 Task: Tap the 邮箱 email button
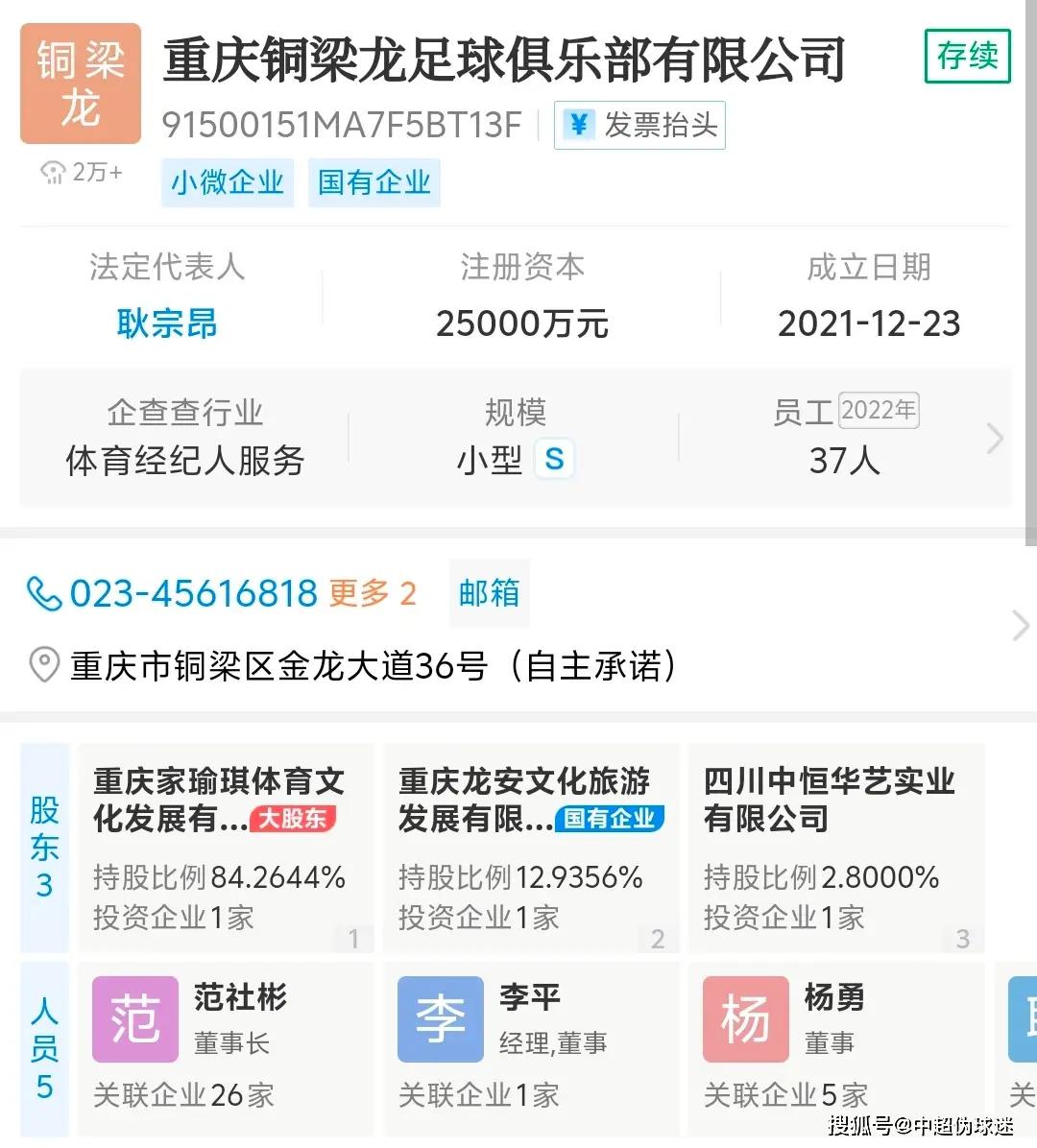(489, 593)
